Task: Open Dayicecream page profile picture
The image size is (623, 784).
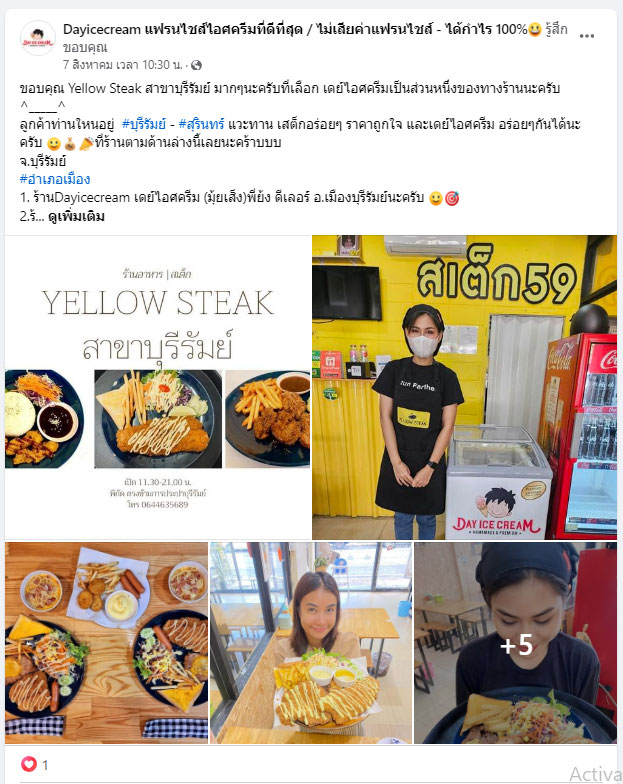Action: [38, 39]
